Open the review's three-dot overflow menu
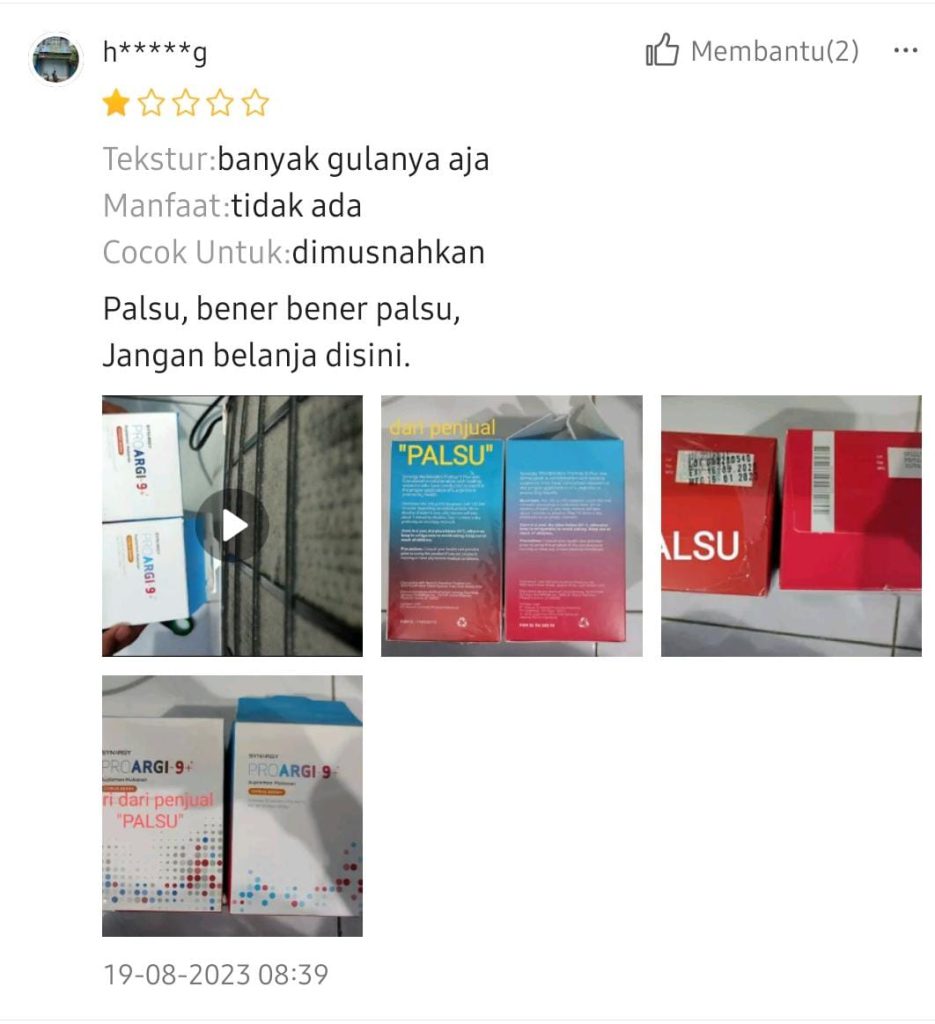This screenshot has width=935, height=1024. point(905,51)
